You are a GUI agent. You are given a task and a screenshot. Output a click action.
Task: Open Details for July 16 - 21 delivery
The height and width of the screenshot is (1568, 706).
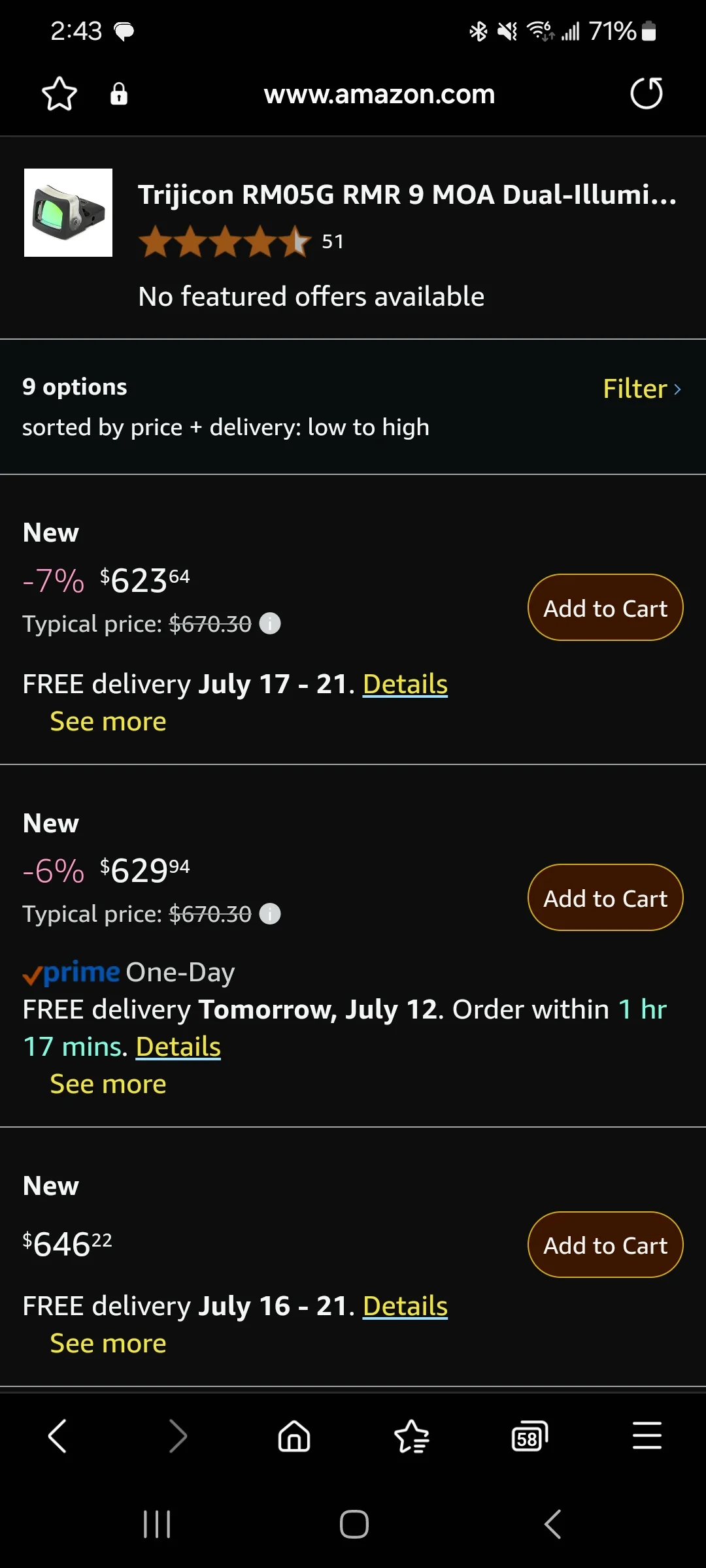click(405, 1306)
